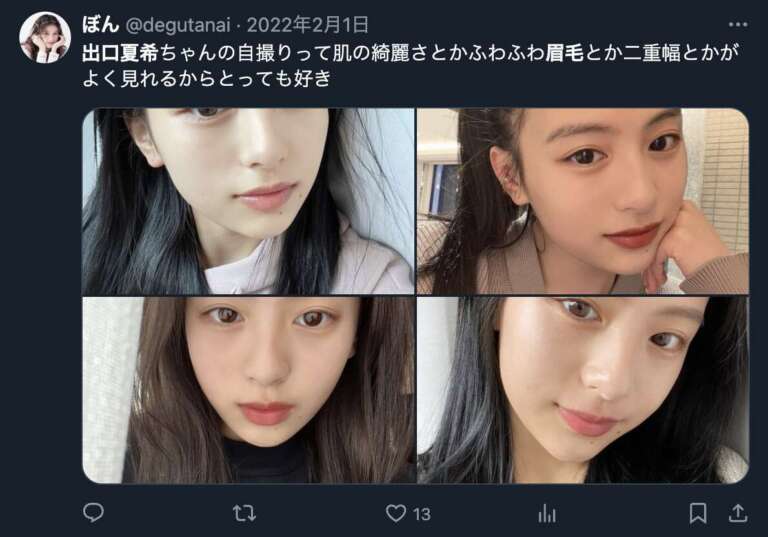Retweet this post
Viewport: 768px width, 537px height.
(x=244, y=513)
